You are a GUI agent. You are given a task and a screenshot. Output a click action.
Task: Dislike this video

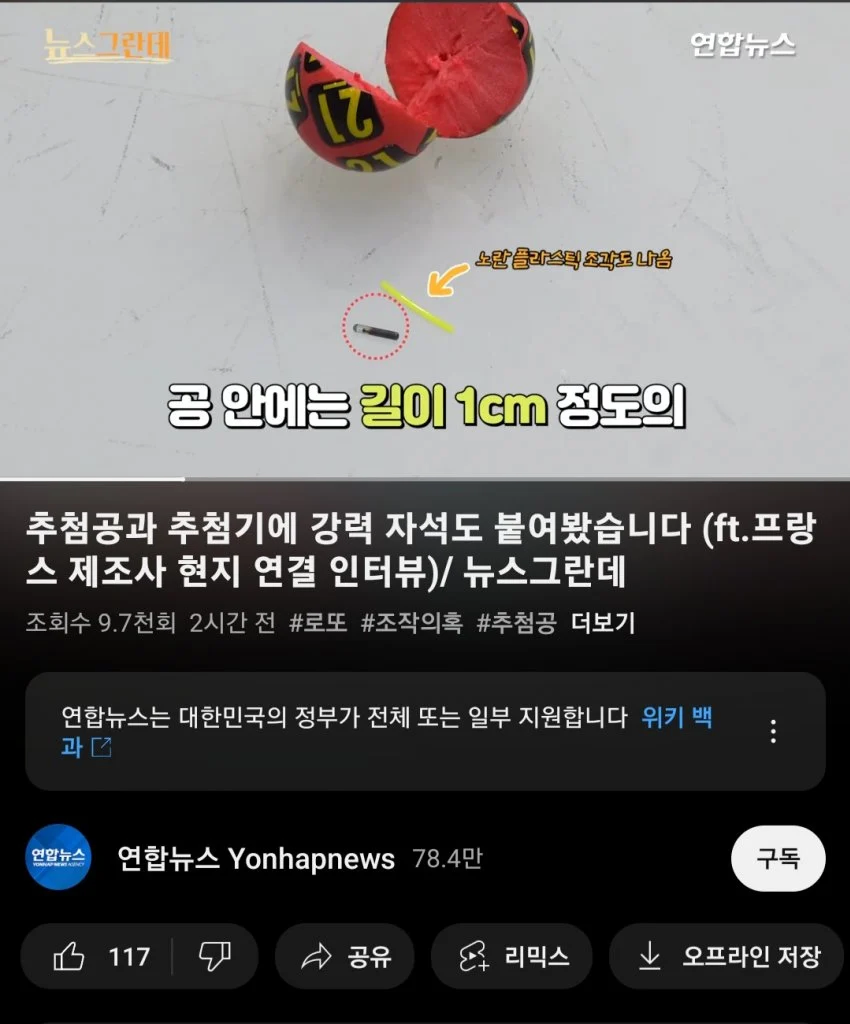pos(213,957)
